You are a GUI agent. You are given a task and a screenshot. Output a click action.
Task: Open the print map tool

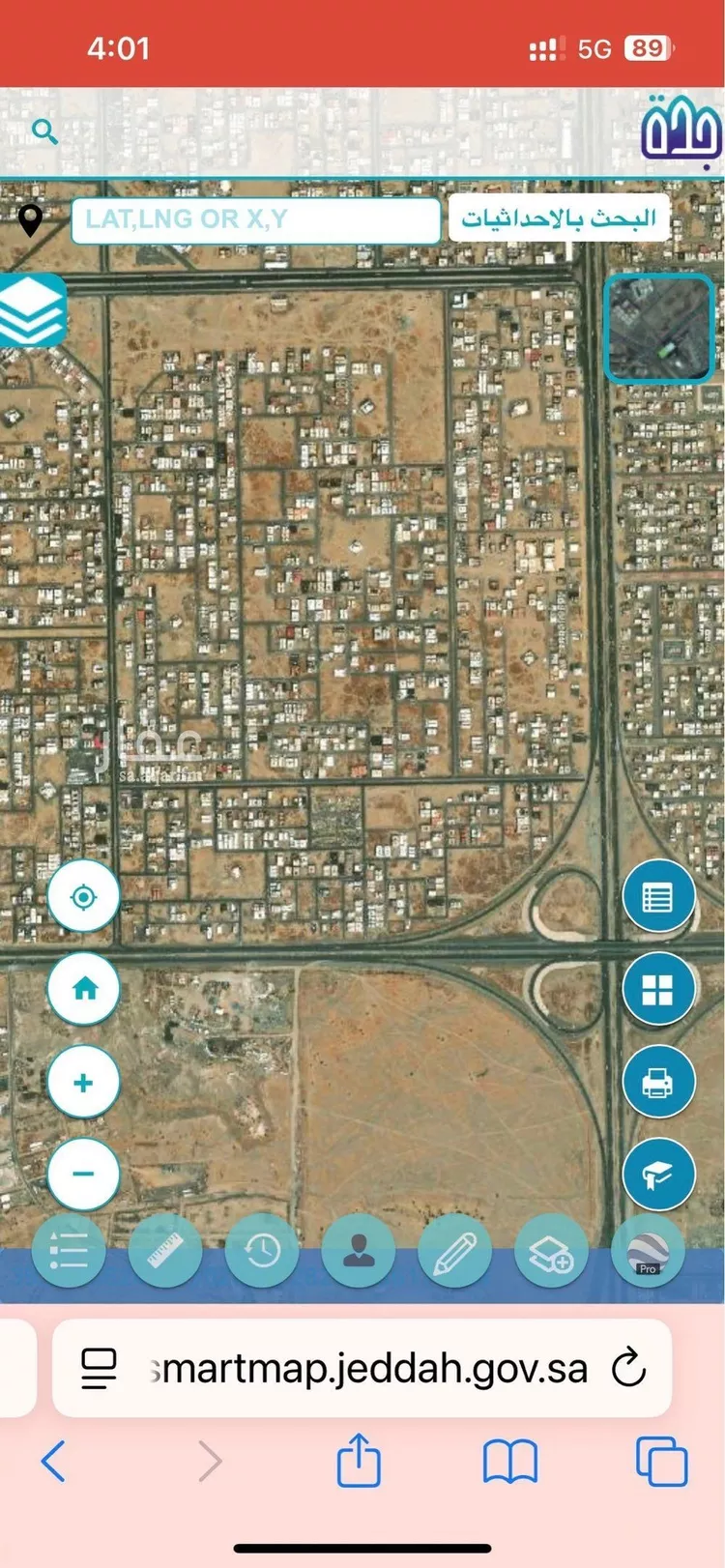tap(659, 1082)
